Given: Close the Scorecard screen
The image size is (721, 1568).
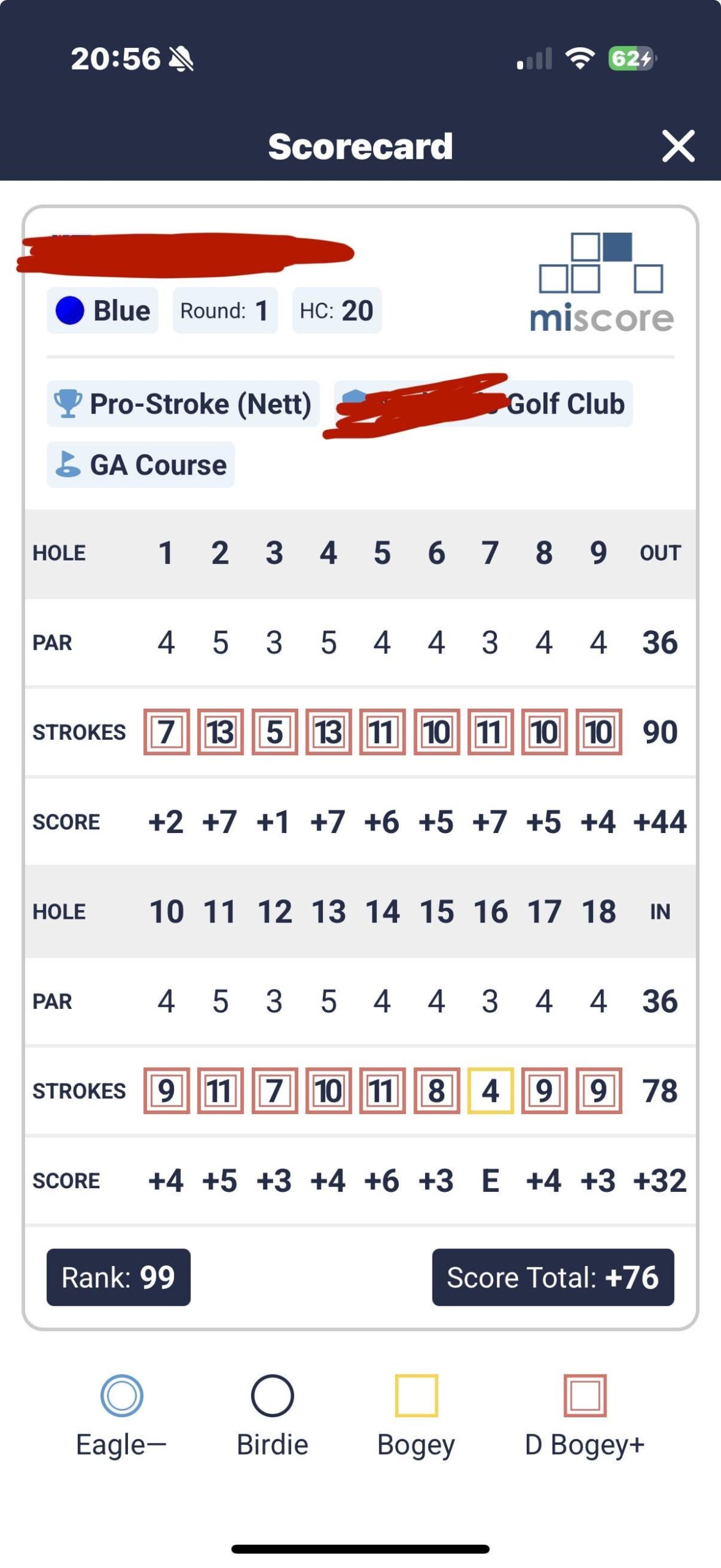Looking at the screenshot, I should [678, 146].
